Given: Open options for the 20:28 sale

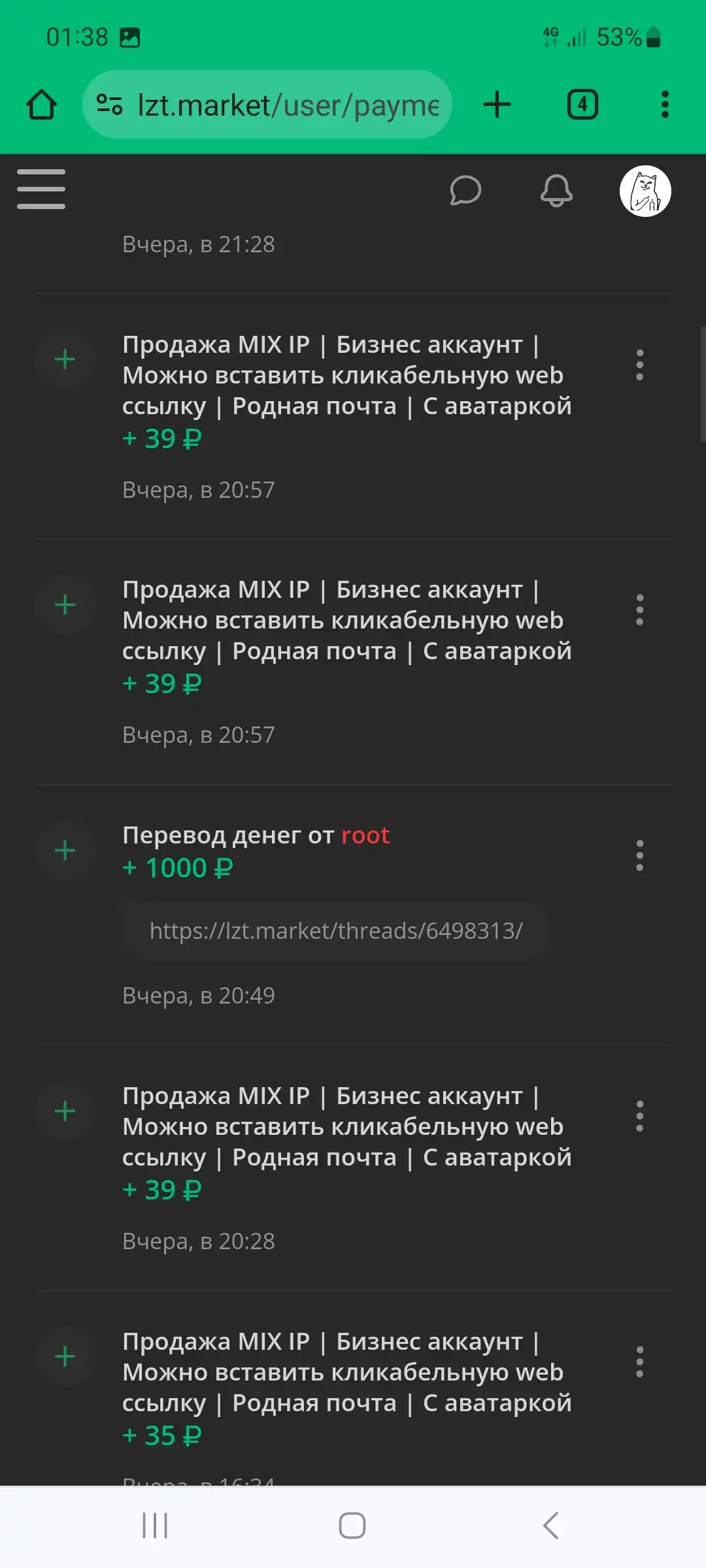Looking at the screenshot, I should point(639,1117).
